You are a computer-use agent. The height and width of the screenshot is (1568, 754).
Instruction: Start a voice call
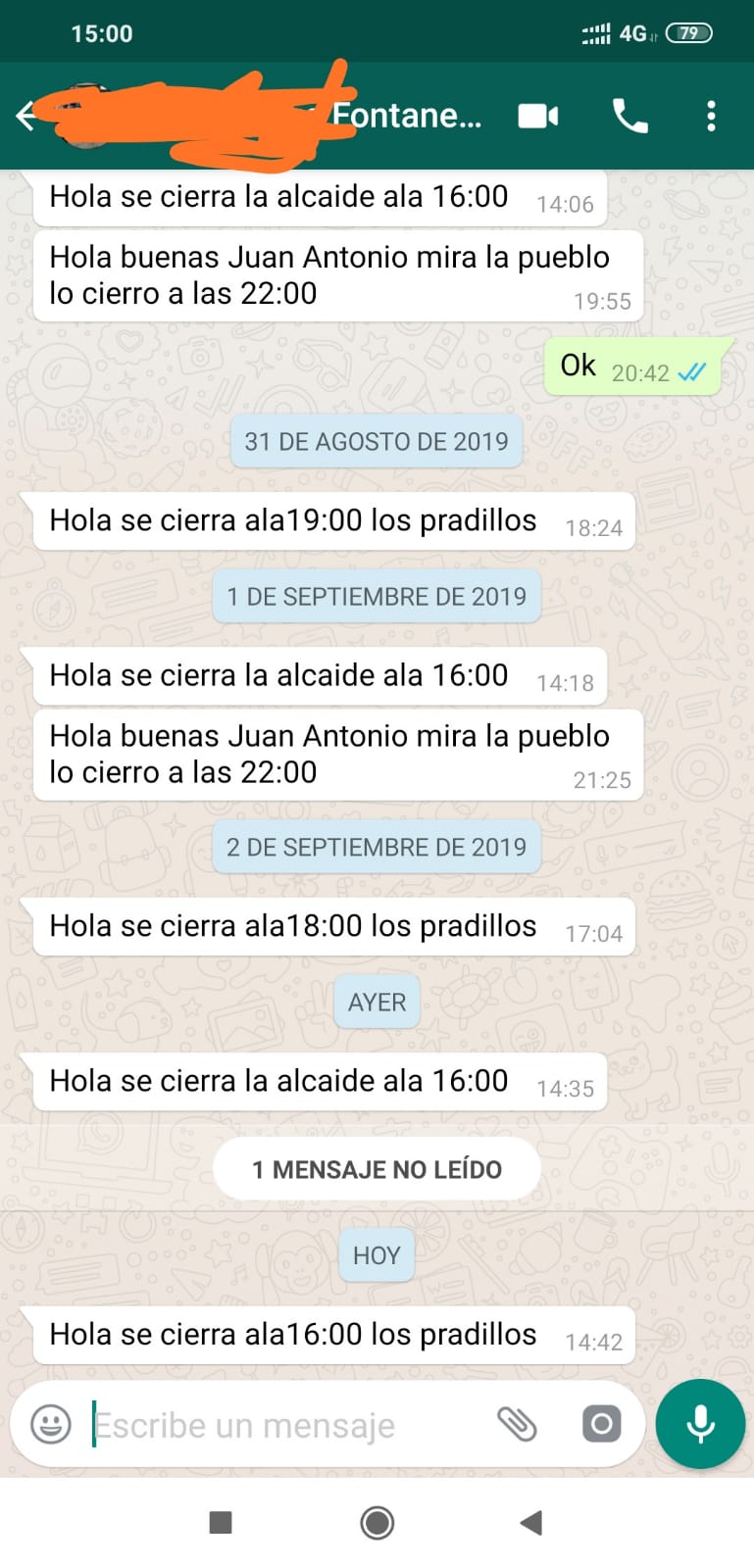(629, 117)
